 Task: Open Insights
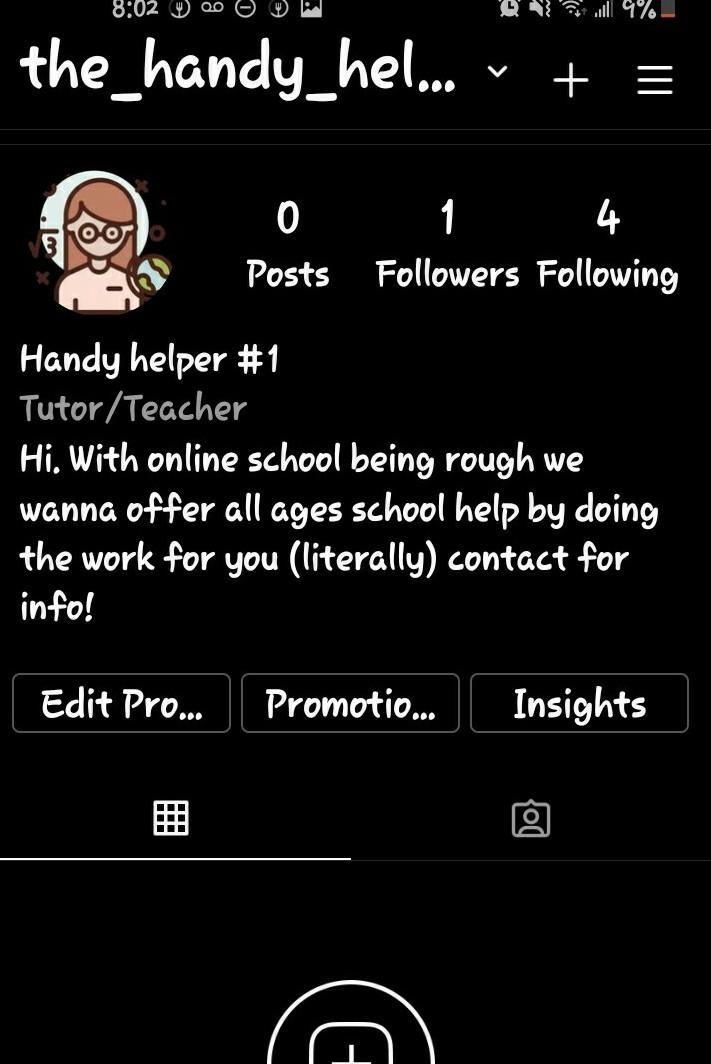click(x=579, y=703)
